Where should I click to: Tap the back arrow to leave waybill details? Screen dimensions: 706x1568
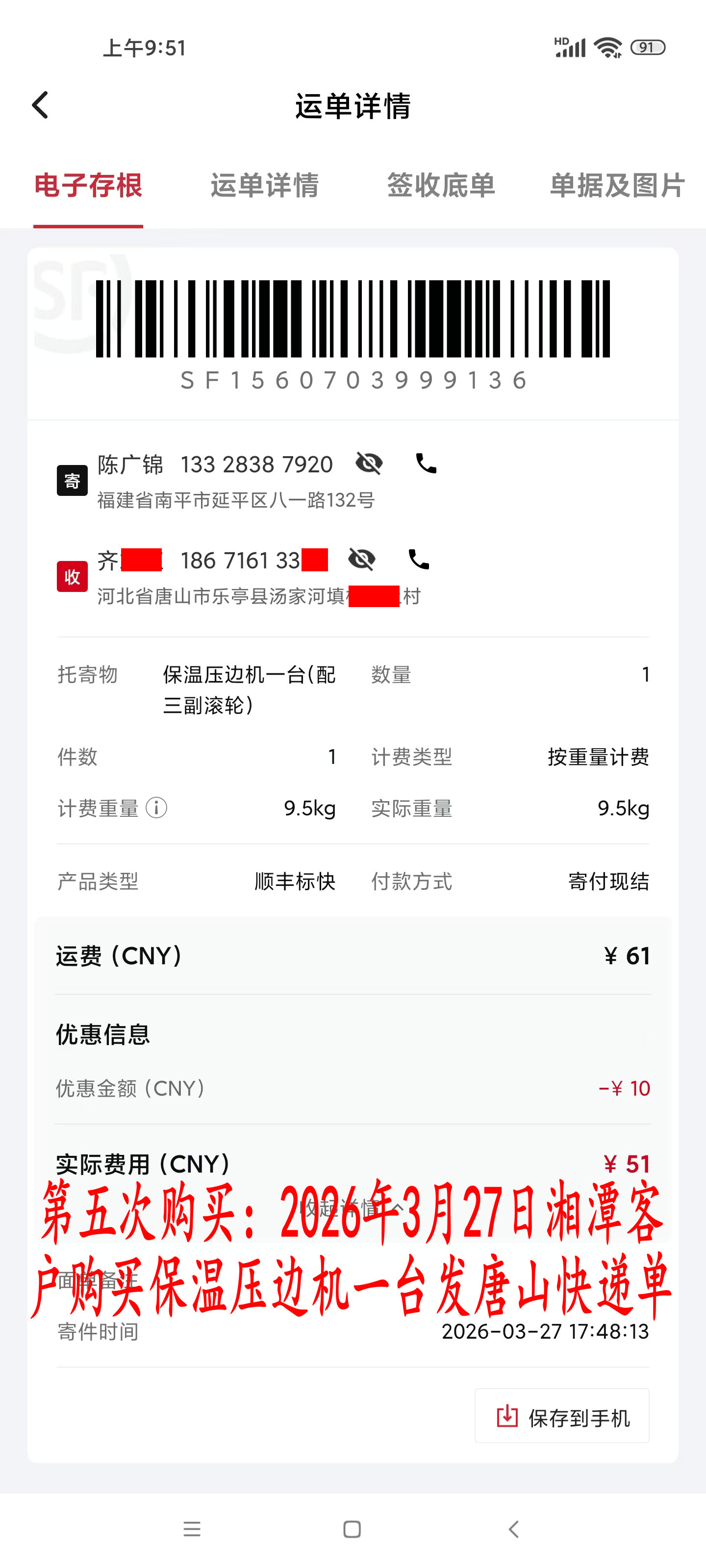40,105
